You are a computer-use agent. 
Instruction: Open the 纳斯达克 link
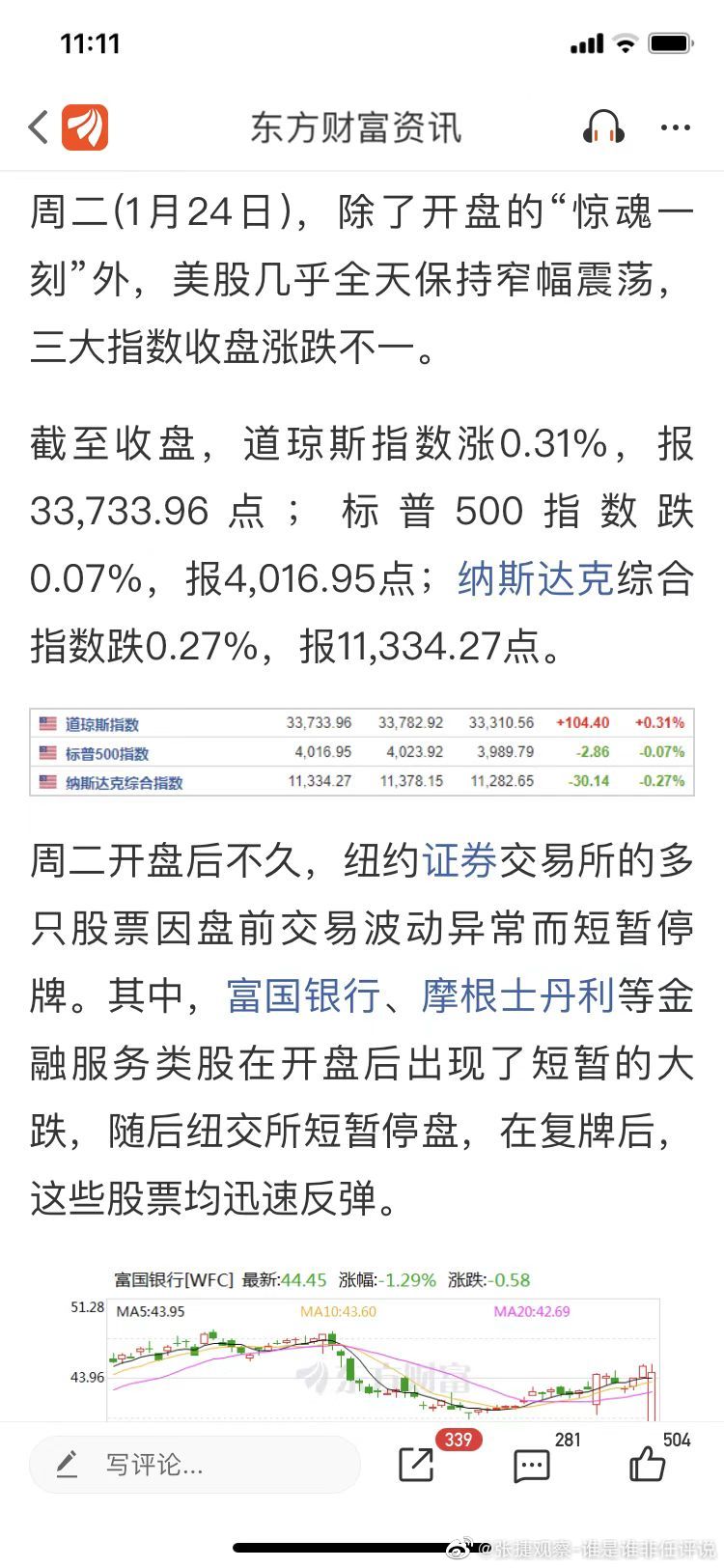pos(536,578)
